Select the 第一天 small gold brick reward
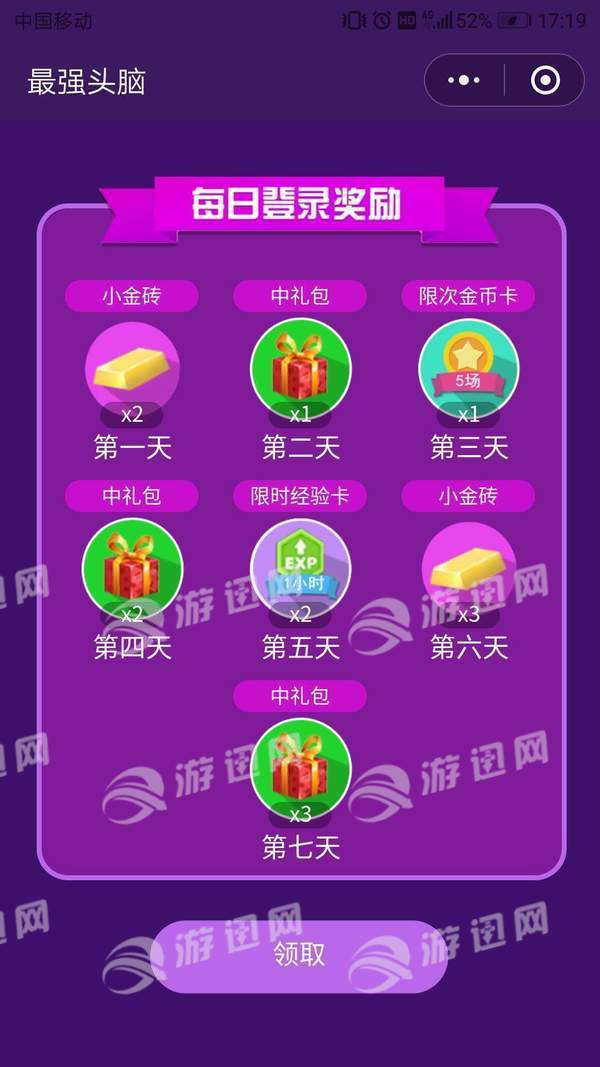The height and width of the screenshot is (1067, 600). [132, 371]
